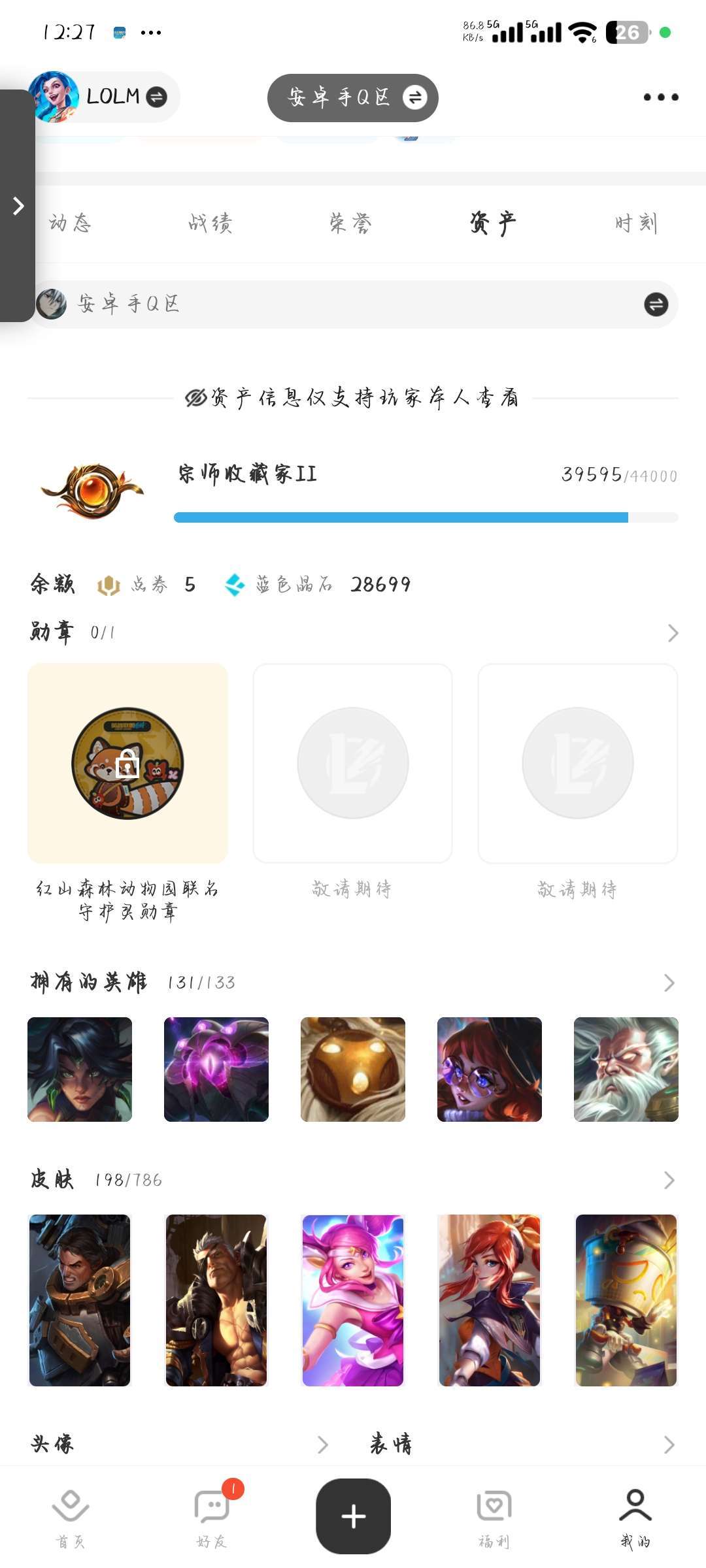Switch to the 荣誉 honors tab

pos(350,223)
